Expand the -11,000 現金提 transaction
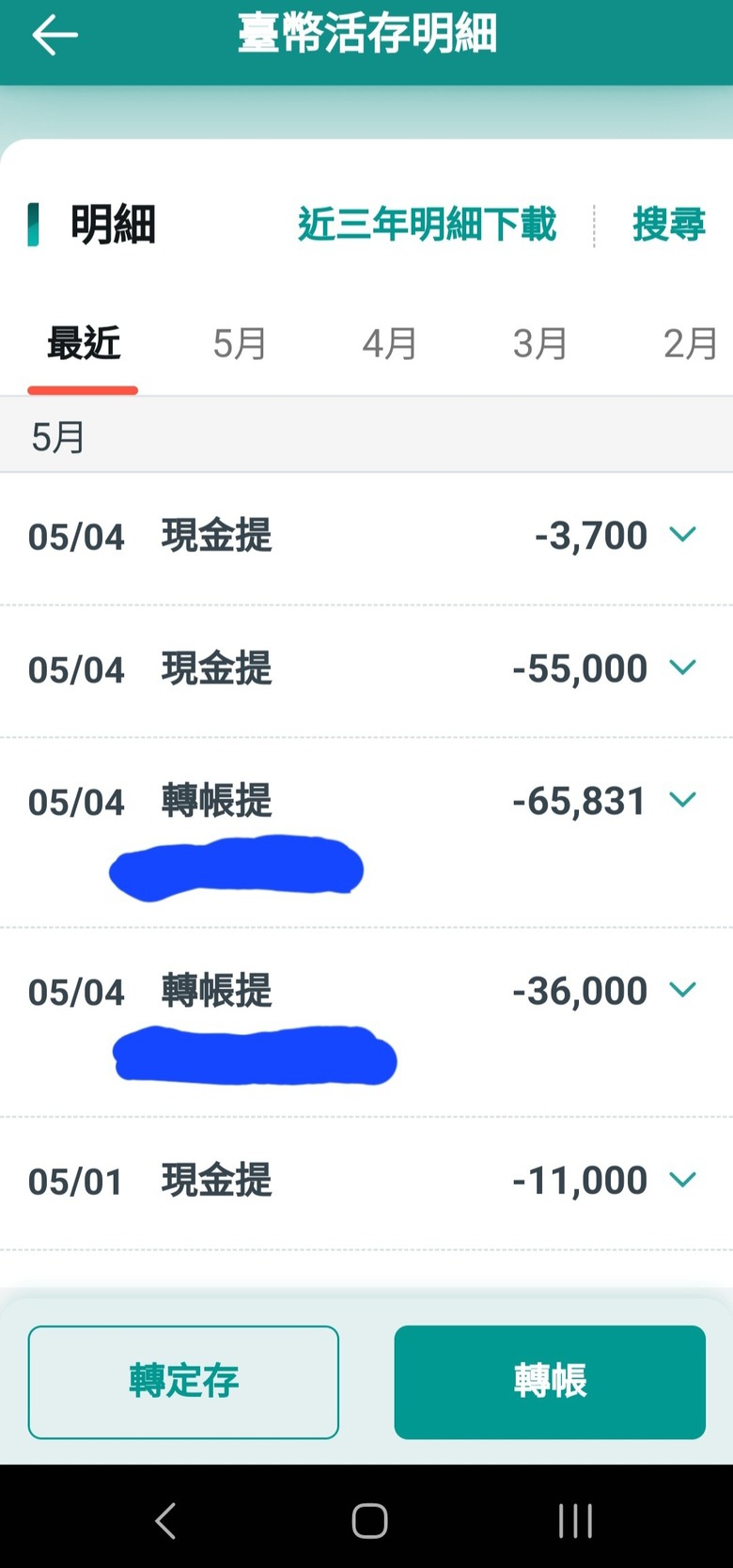The width and height of the screenshot is (733, 1568). coord(682,1179)
